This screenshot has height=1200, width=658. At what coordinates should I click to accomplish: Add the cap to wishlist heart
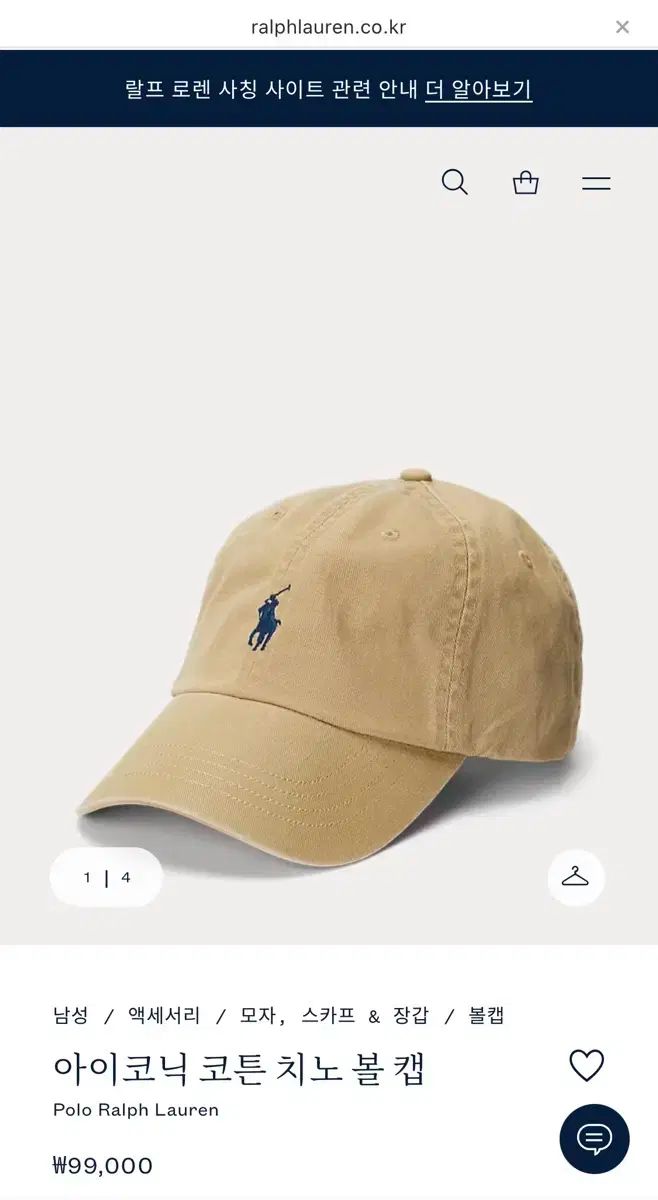point(587,1065)
